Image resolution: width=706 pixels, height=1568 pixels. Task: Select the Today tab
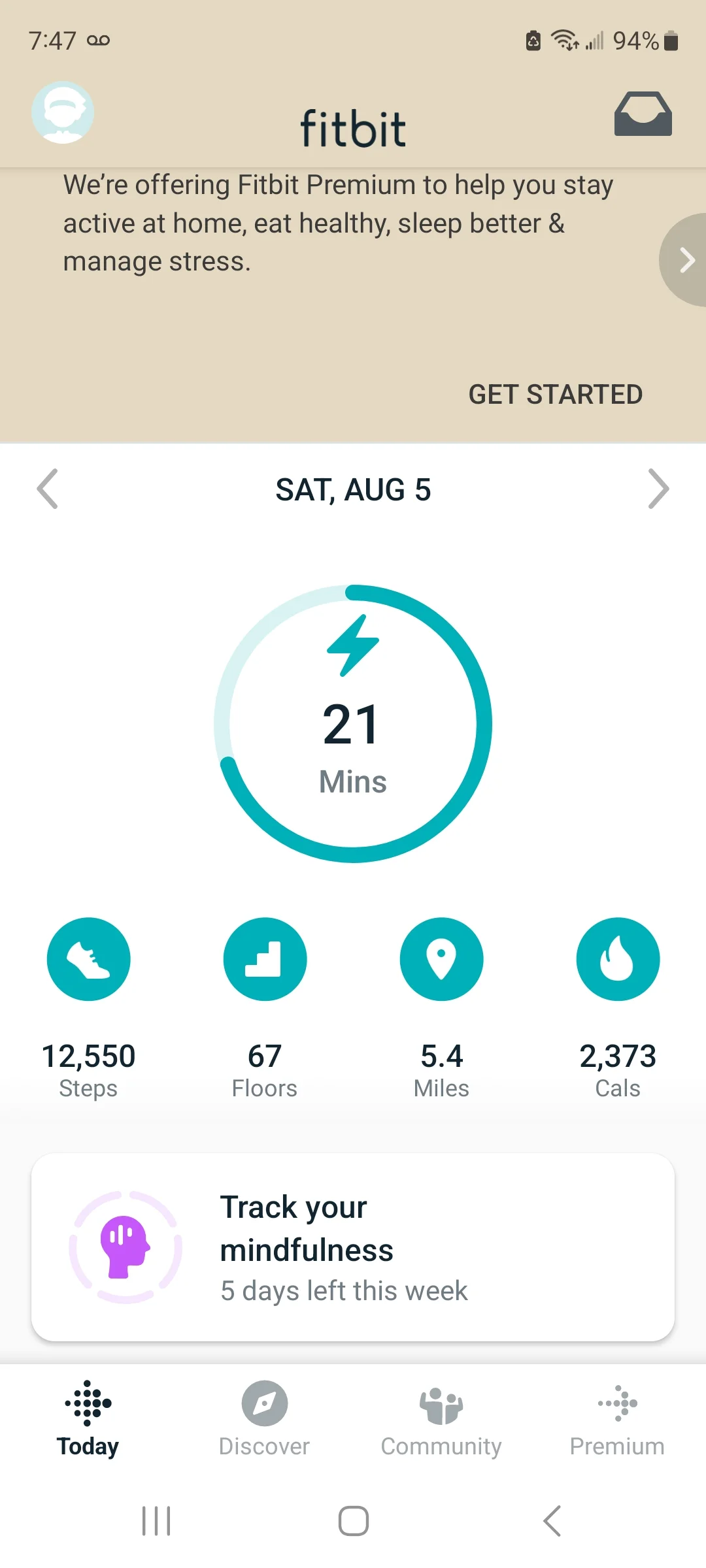tap(88, 1418)
